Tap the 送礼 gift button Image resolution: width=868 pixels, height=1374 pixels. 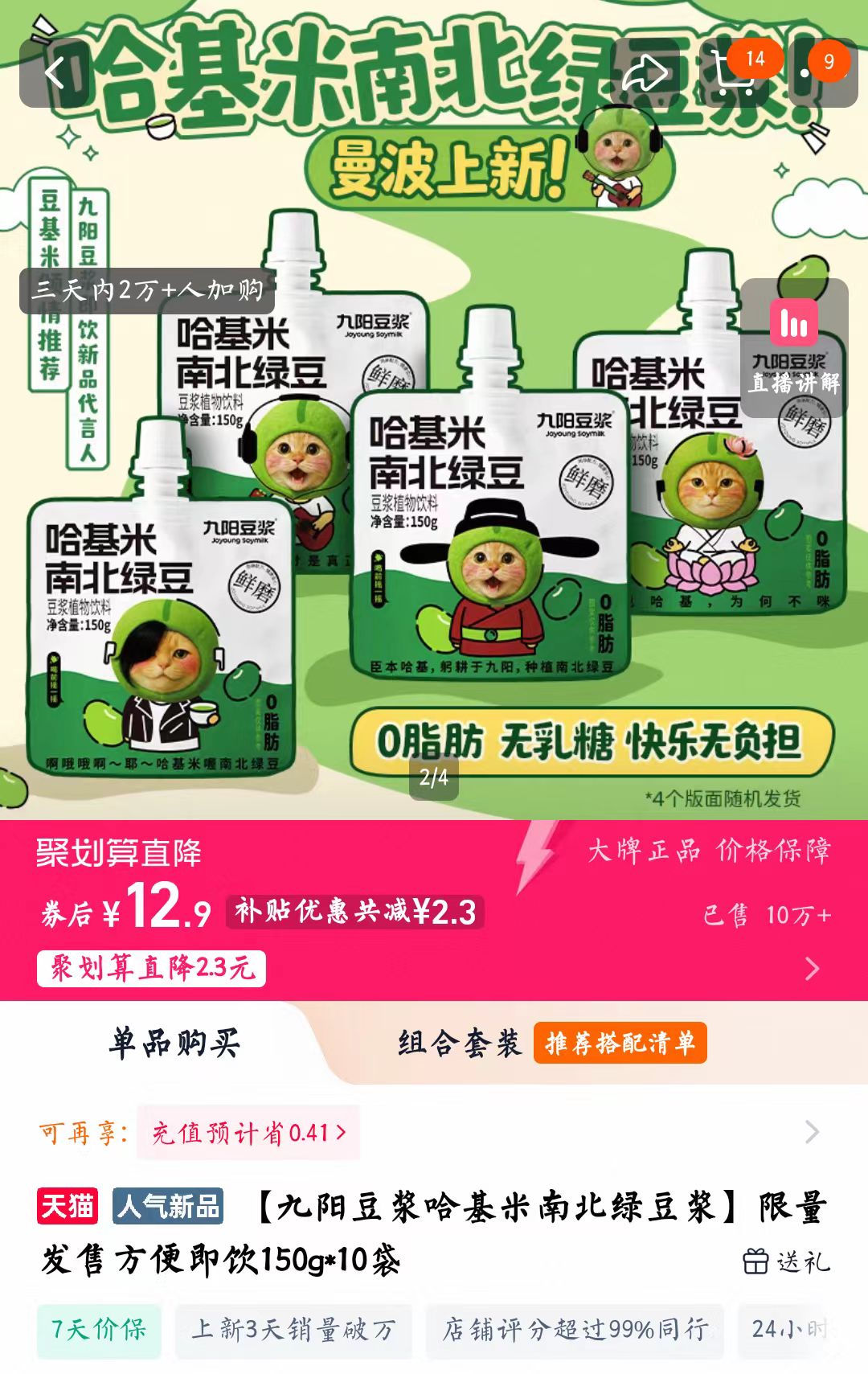786,1261
